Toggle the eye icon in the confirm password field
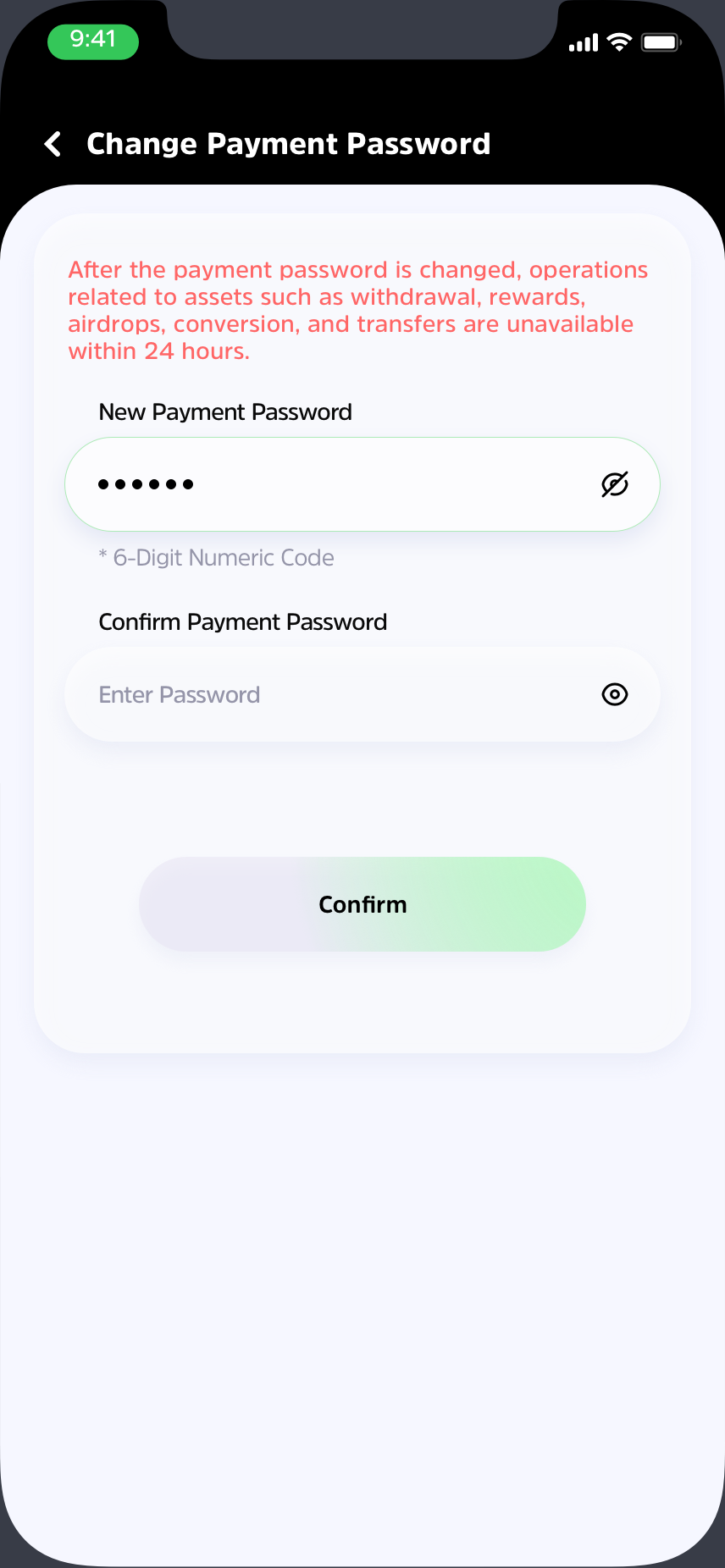The height and width of the screenshot is (1568, 725). point(615,694)
